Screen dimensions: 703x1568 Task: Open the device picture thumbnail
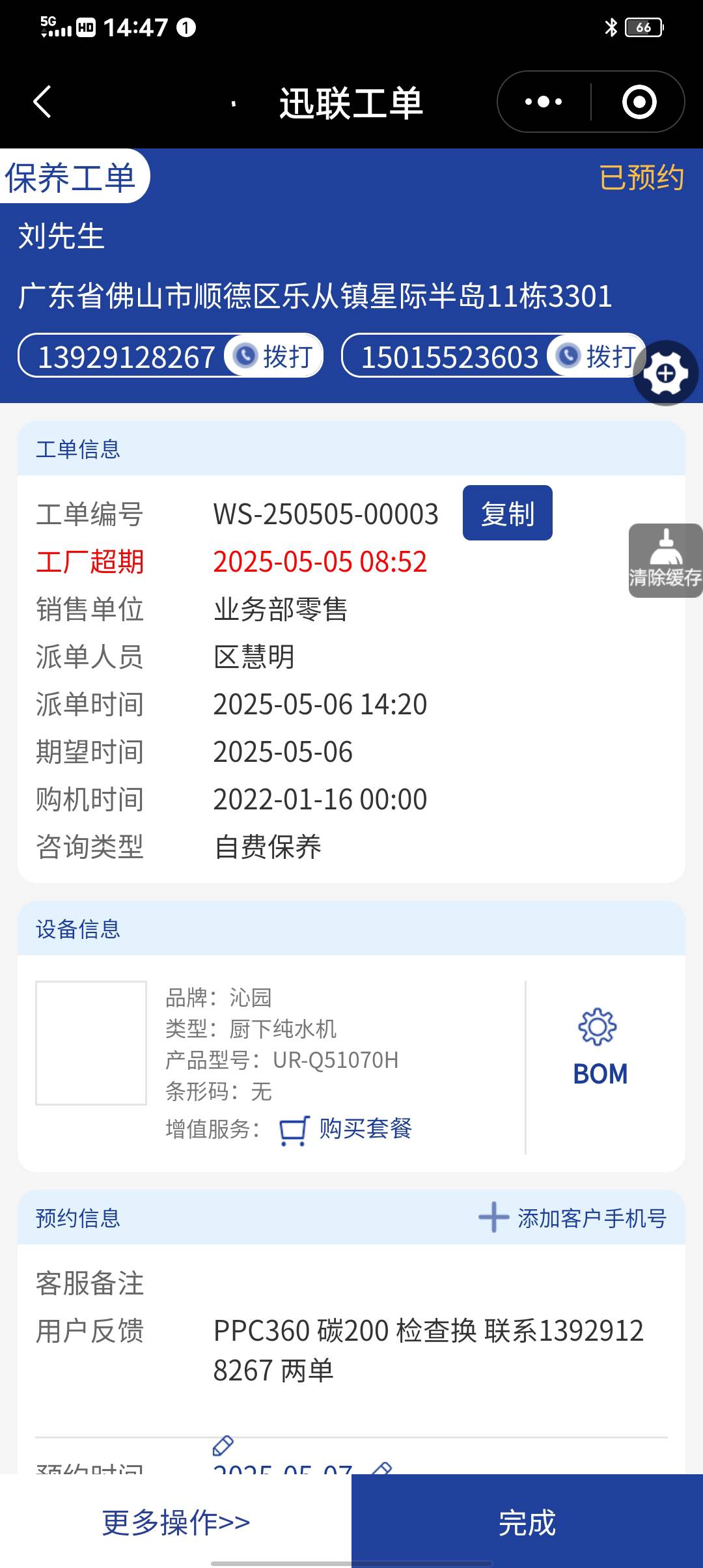coord(91,1043)
